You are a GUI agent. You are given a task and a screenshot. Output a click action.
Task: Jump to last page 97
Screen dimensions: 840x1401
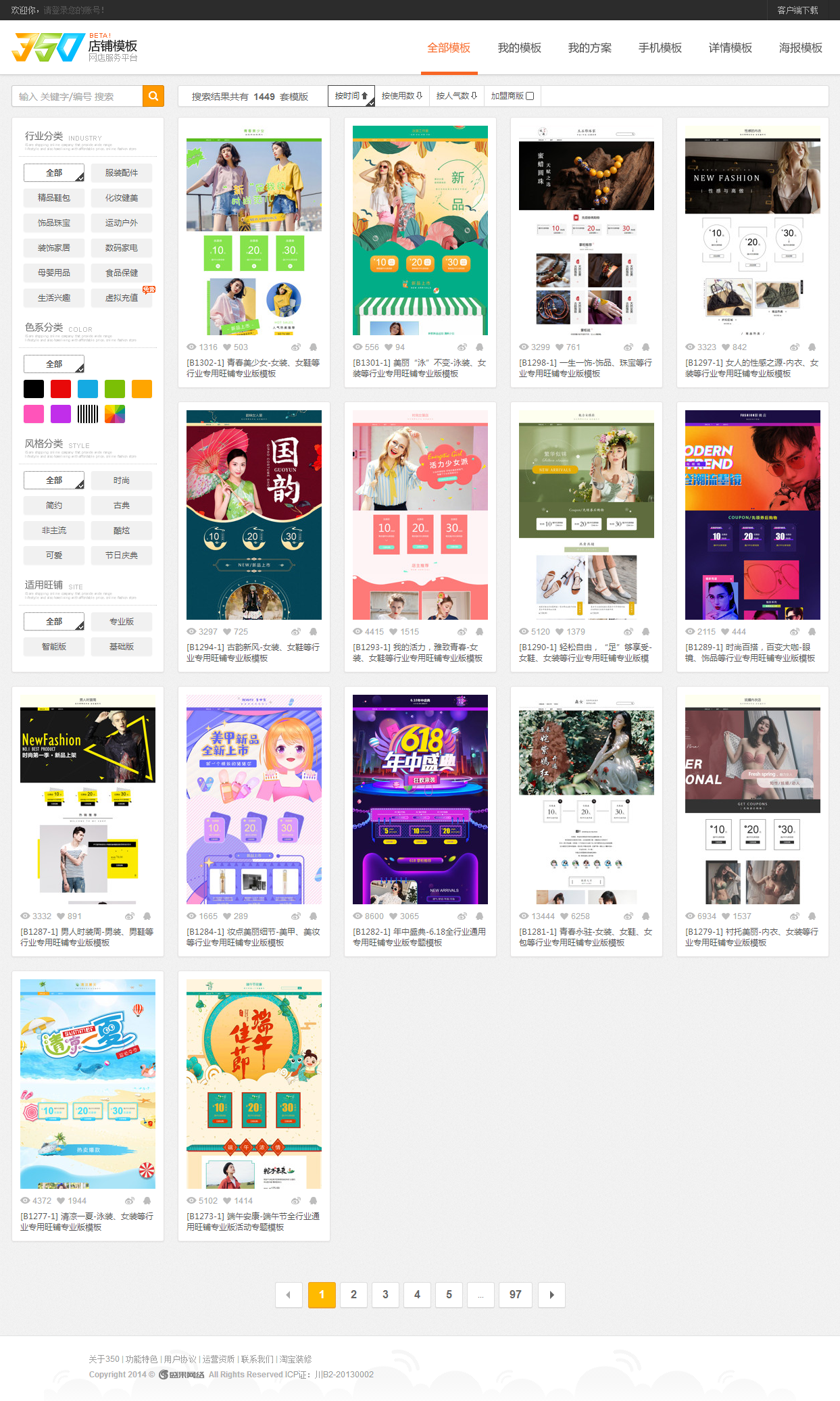click(515, 1295)
